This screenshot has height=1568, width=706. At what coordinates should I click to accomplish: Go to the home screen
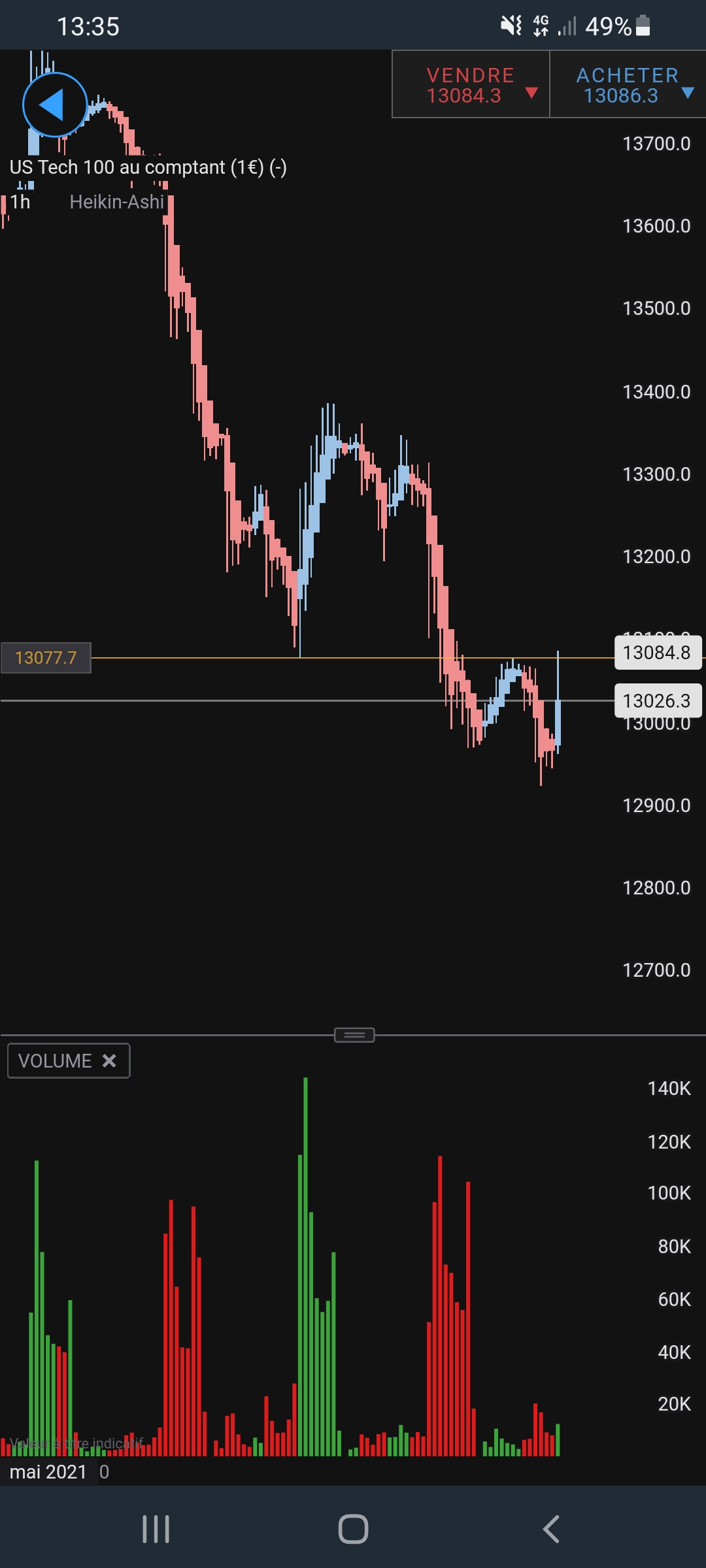coord(353,1529)
